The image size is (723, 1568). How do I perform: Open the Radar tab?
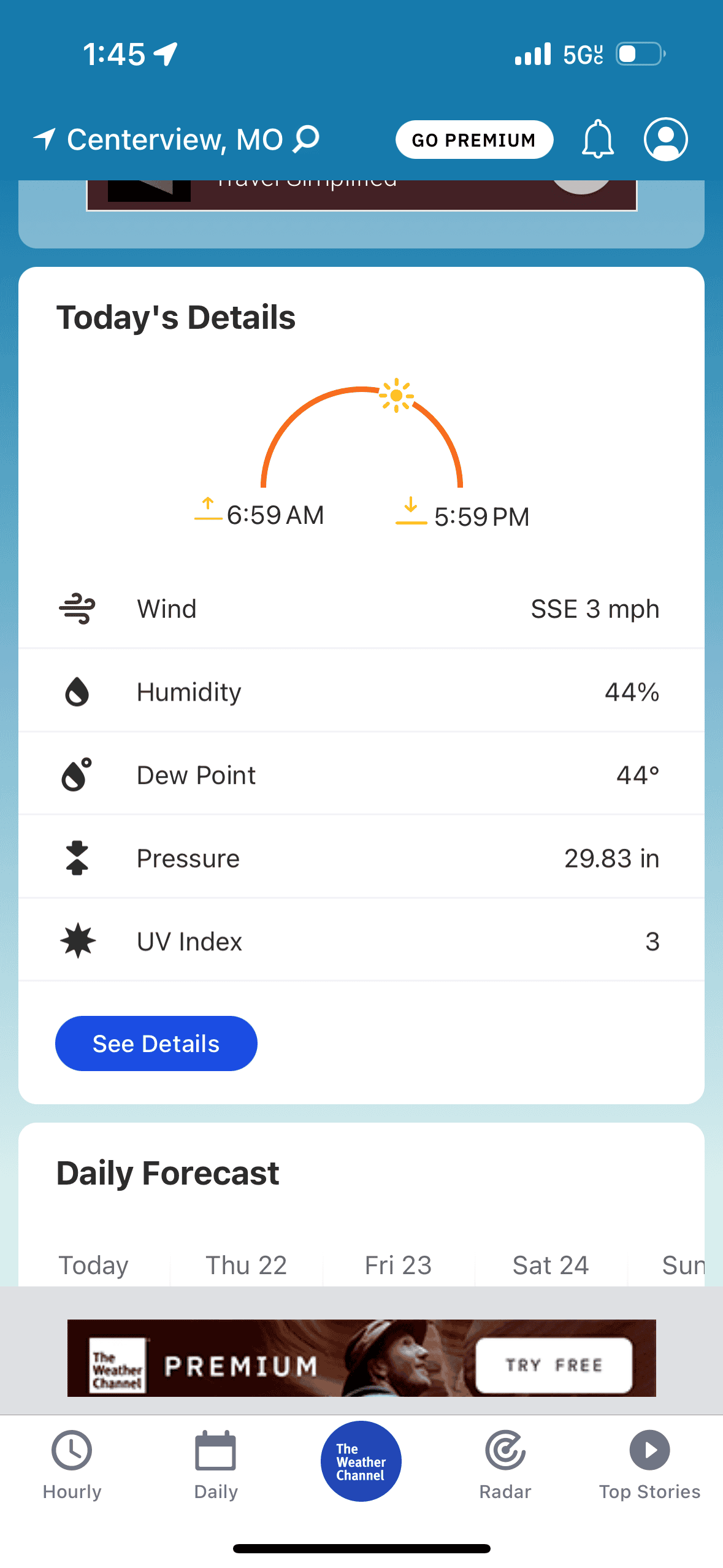pos(505,1464)
